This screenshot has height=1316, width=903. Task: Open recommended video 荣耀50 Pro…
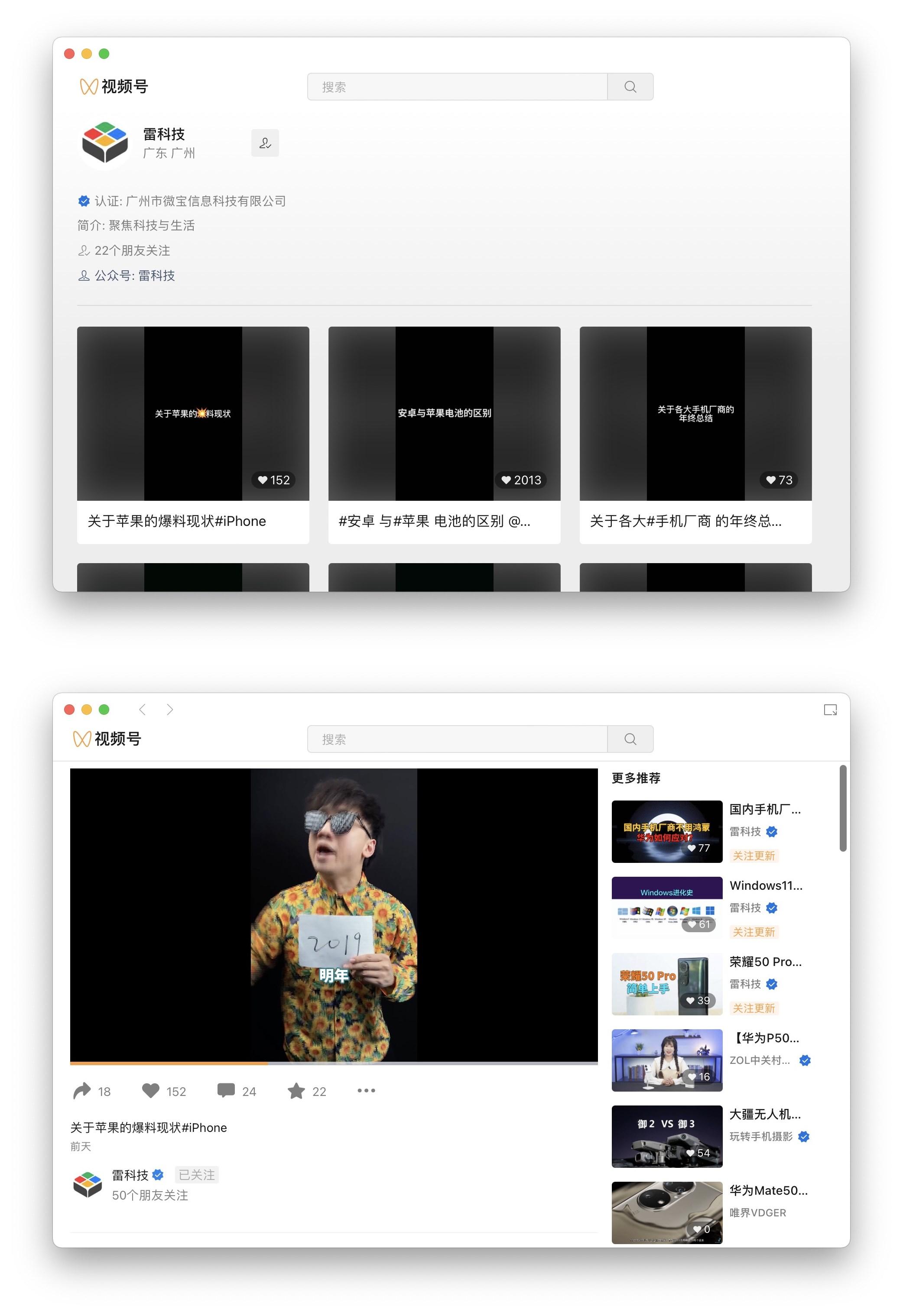tap(667, 984)
